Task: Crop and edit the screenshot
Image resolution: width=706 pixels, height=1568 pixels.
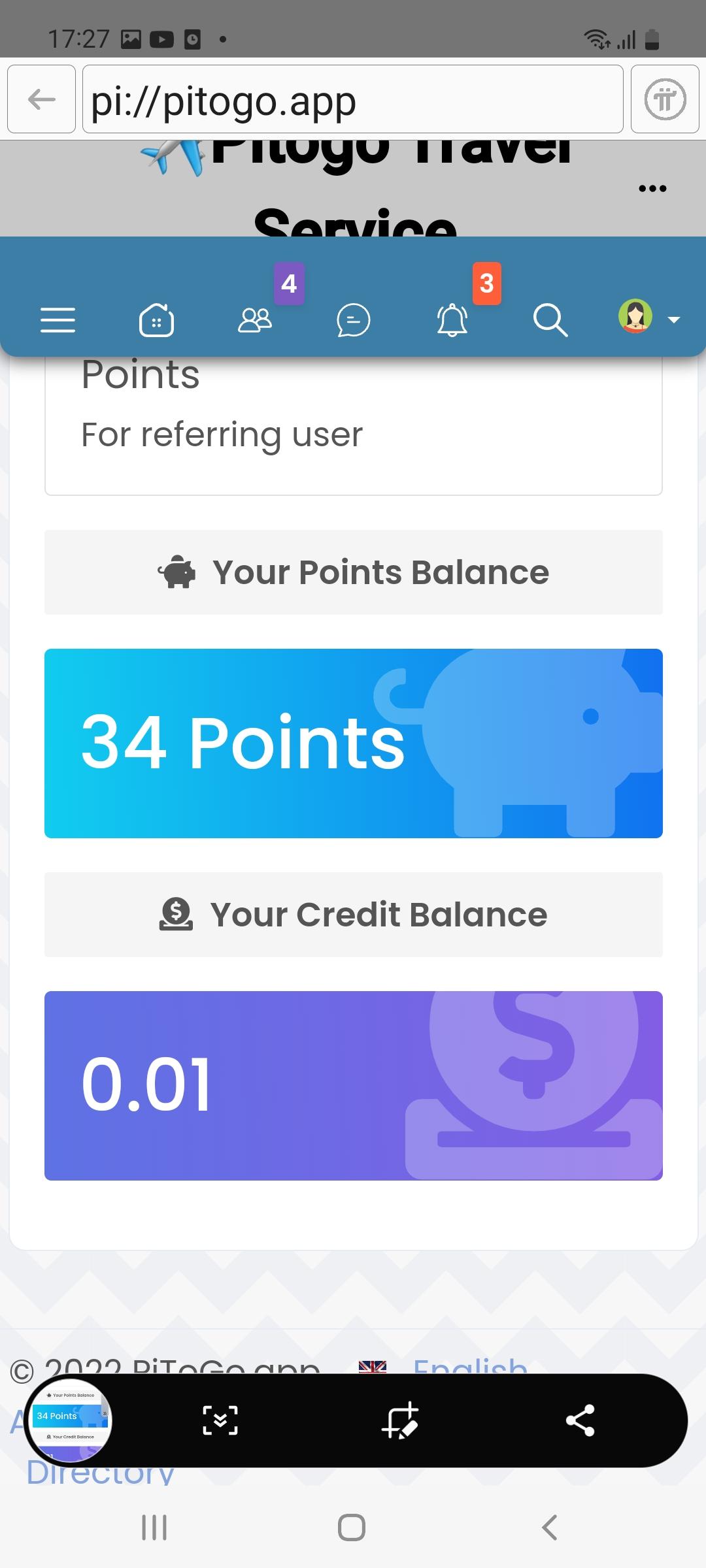Action: click(x=400, y=1420)
